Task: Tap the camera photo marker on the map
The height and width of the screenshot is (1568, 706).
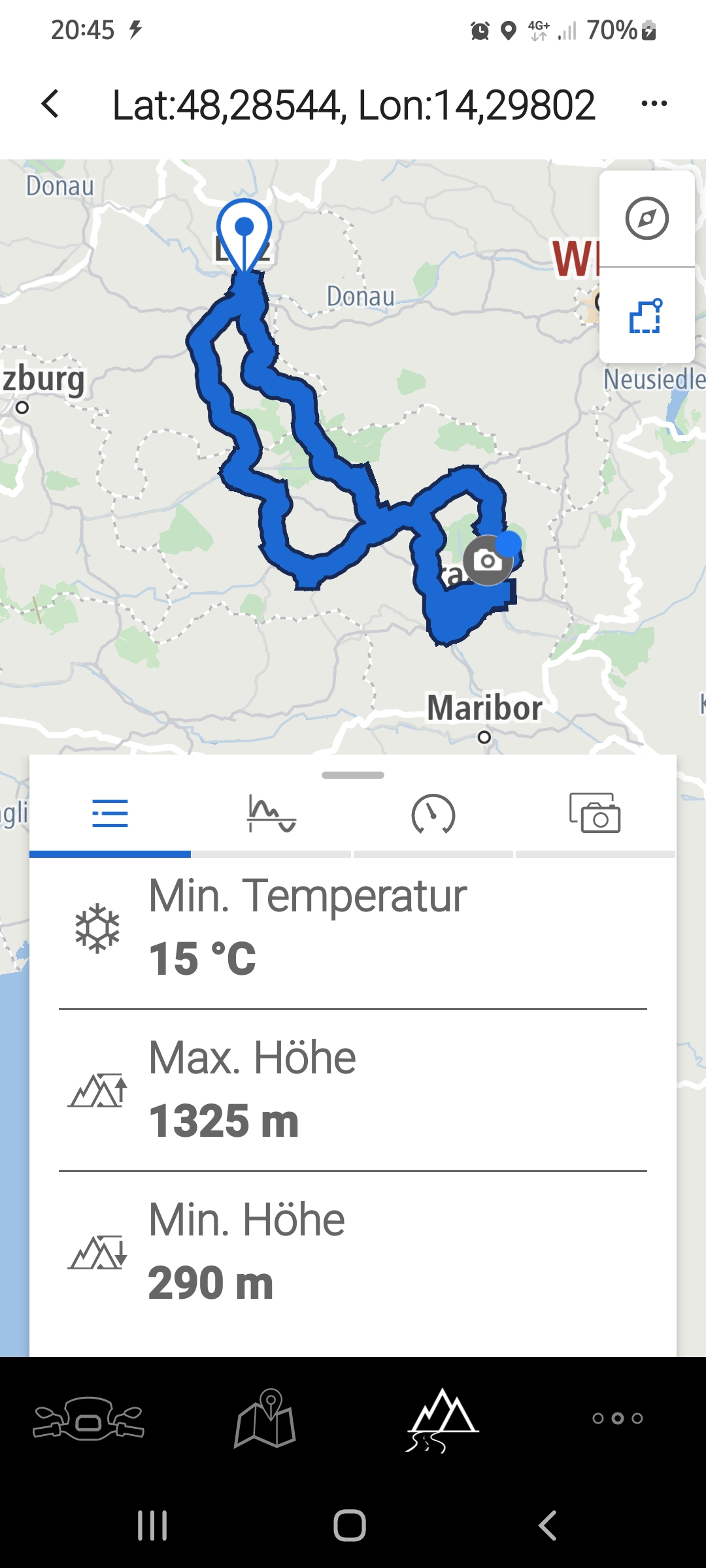Action: (488, 560)
